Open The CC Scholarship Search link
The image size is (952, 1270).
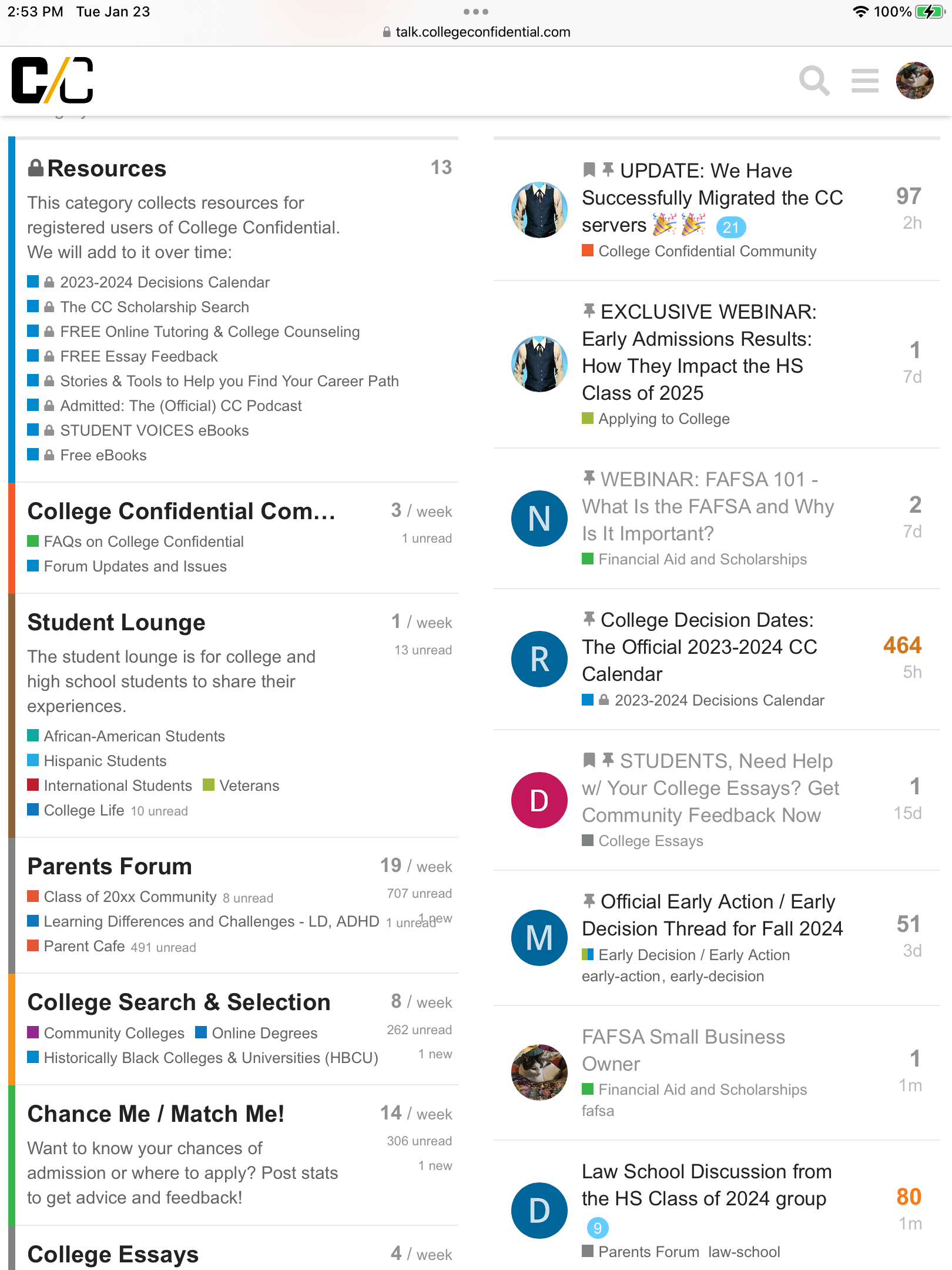155,307
